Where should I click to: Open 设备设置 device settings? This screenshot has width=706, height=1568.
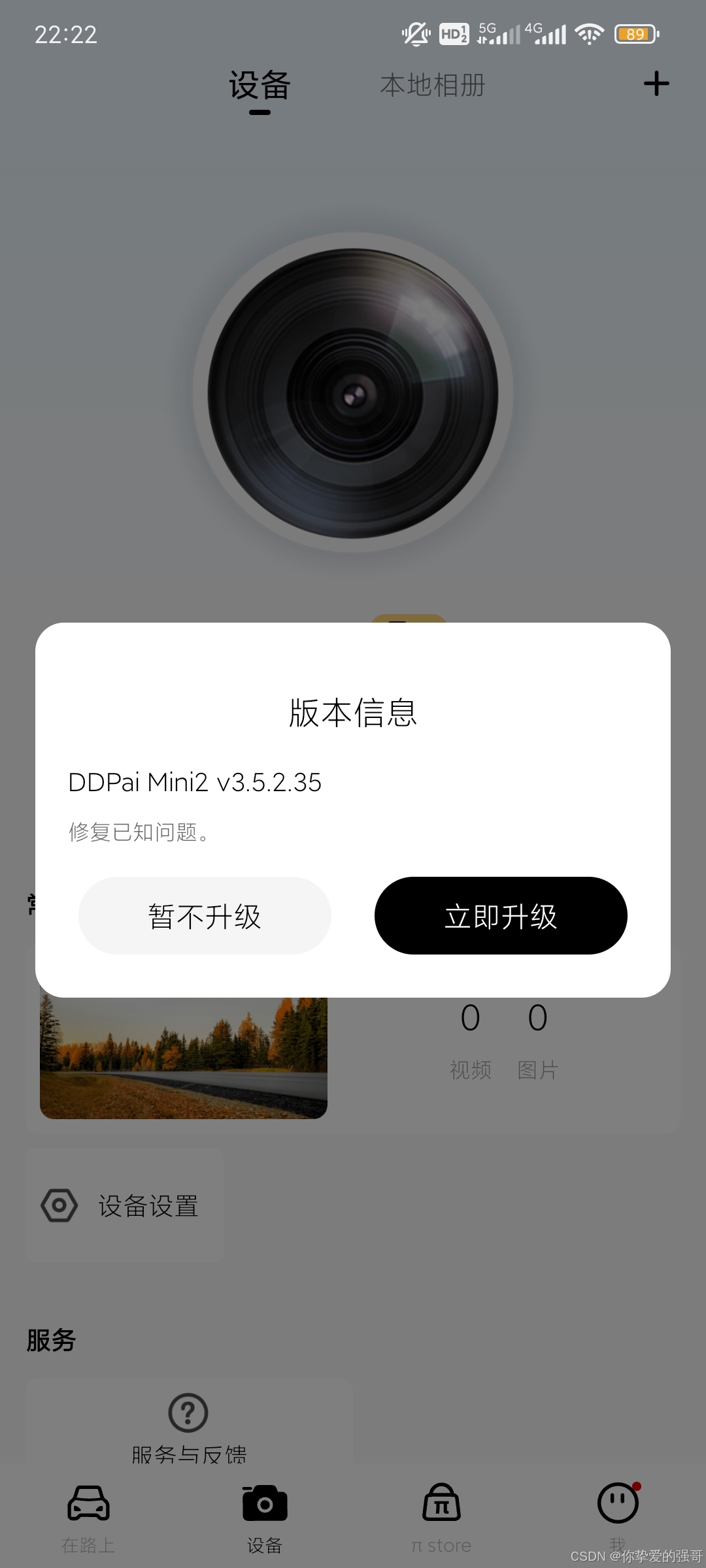pyautogui.click(x=124, y=1205)
